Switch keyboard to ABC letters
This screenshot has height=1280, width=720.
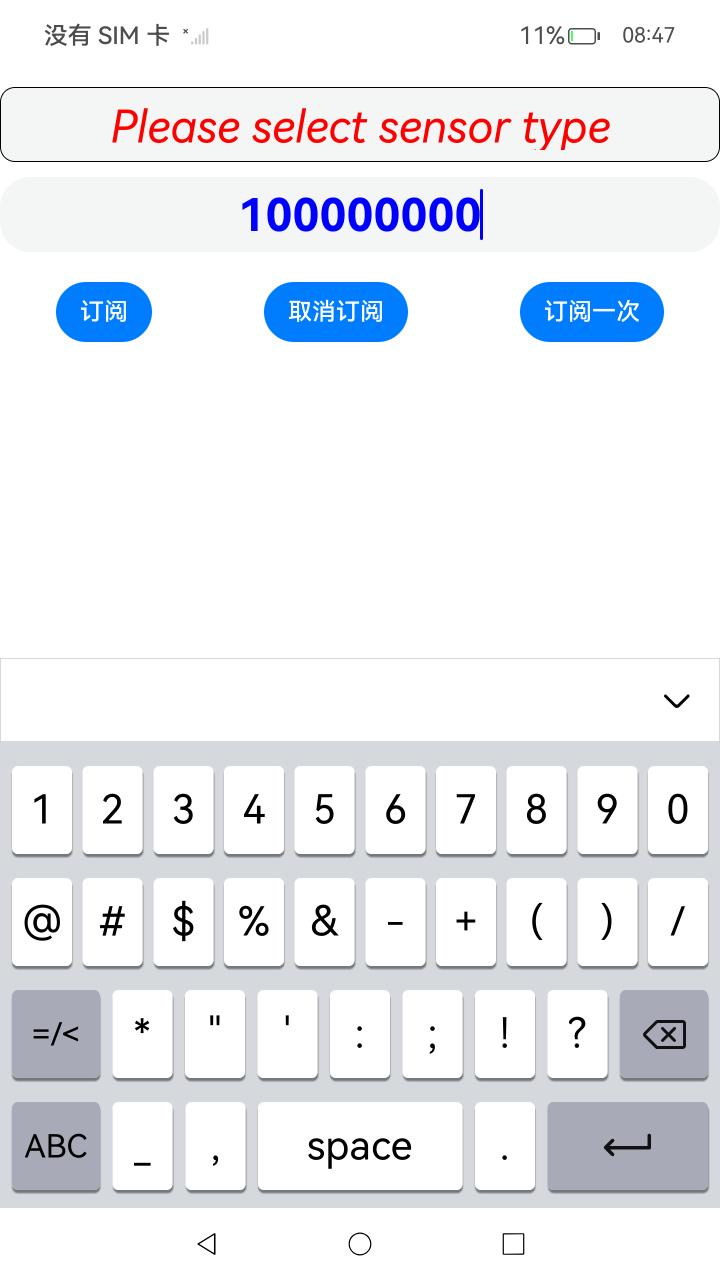tap(56, 1146)
